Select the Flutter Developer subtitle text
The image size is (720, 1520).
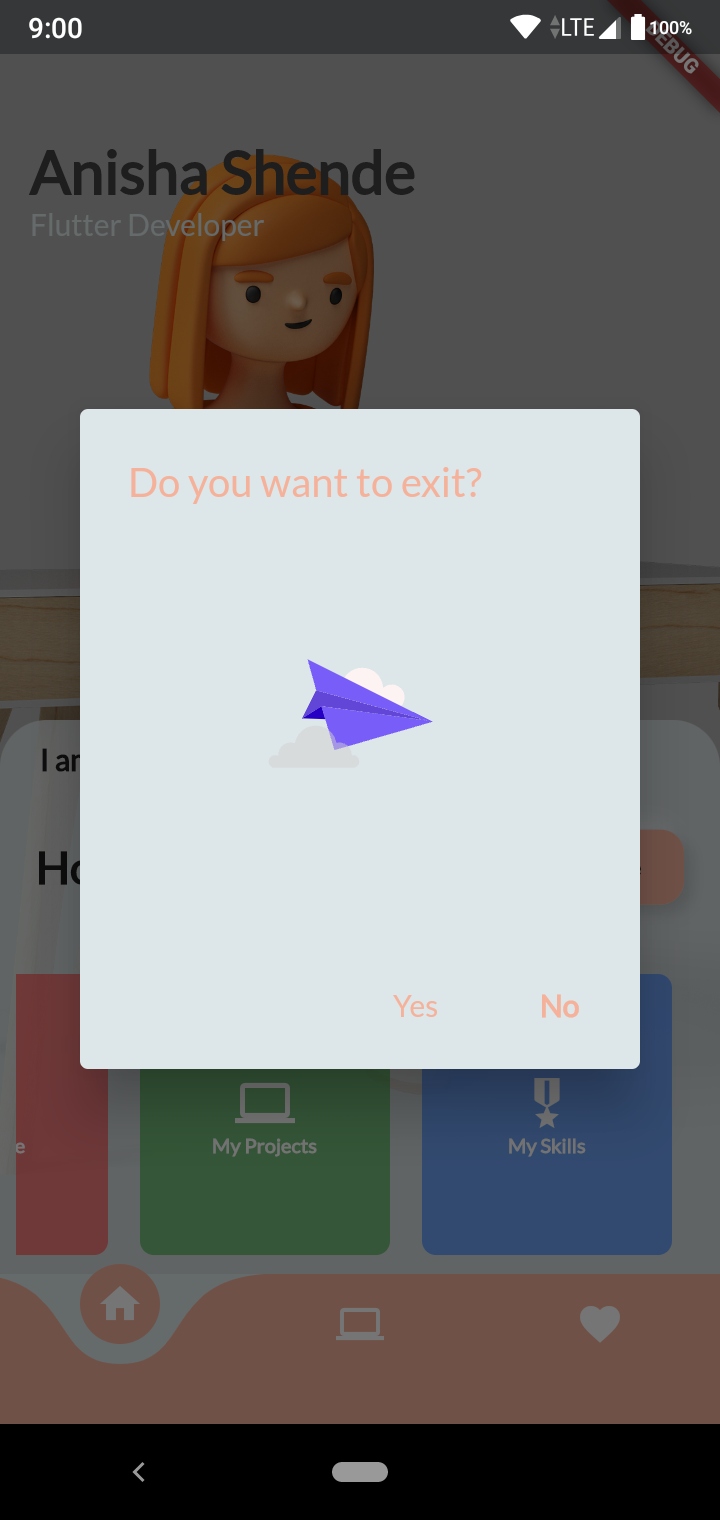[x=146, y=225]
